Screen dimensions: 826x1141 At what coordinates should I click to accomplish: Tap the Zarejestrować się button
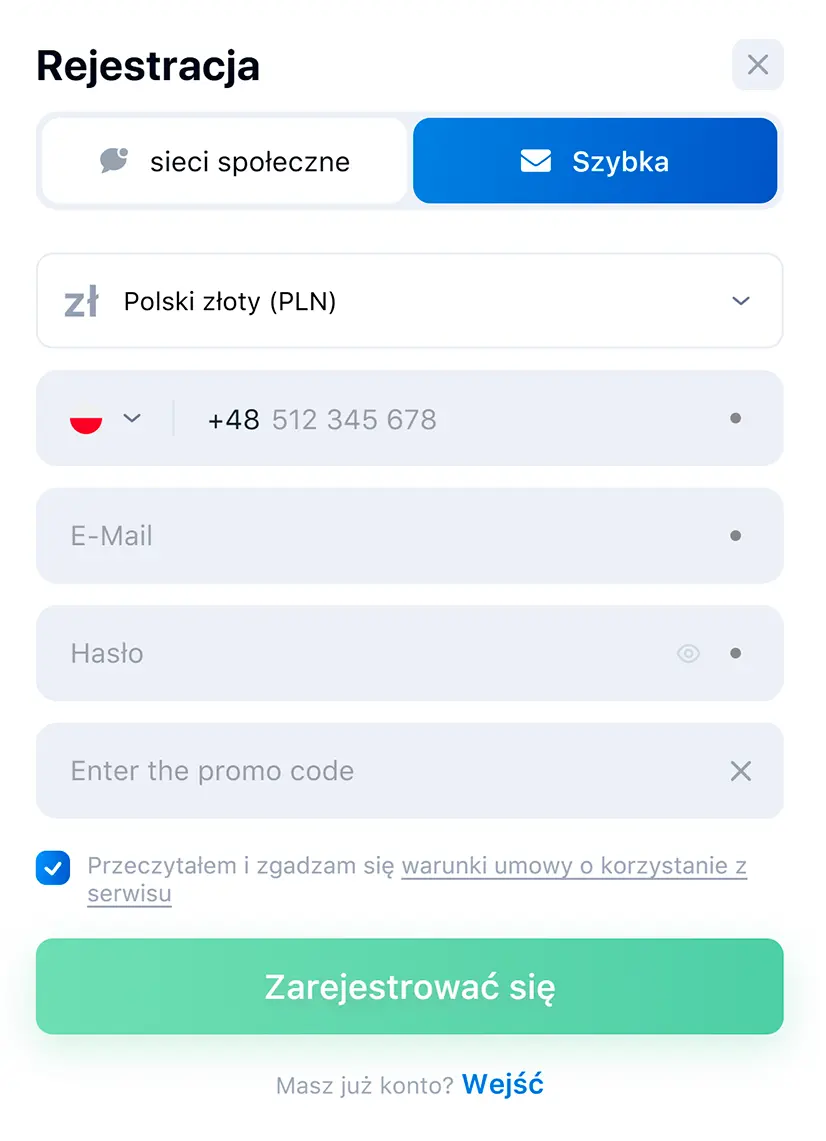[x=409, y=987]
